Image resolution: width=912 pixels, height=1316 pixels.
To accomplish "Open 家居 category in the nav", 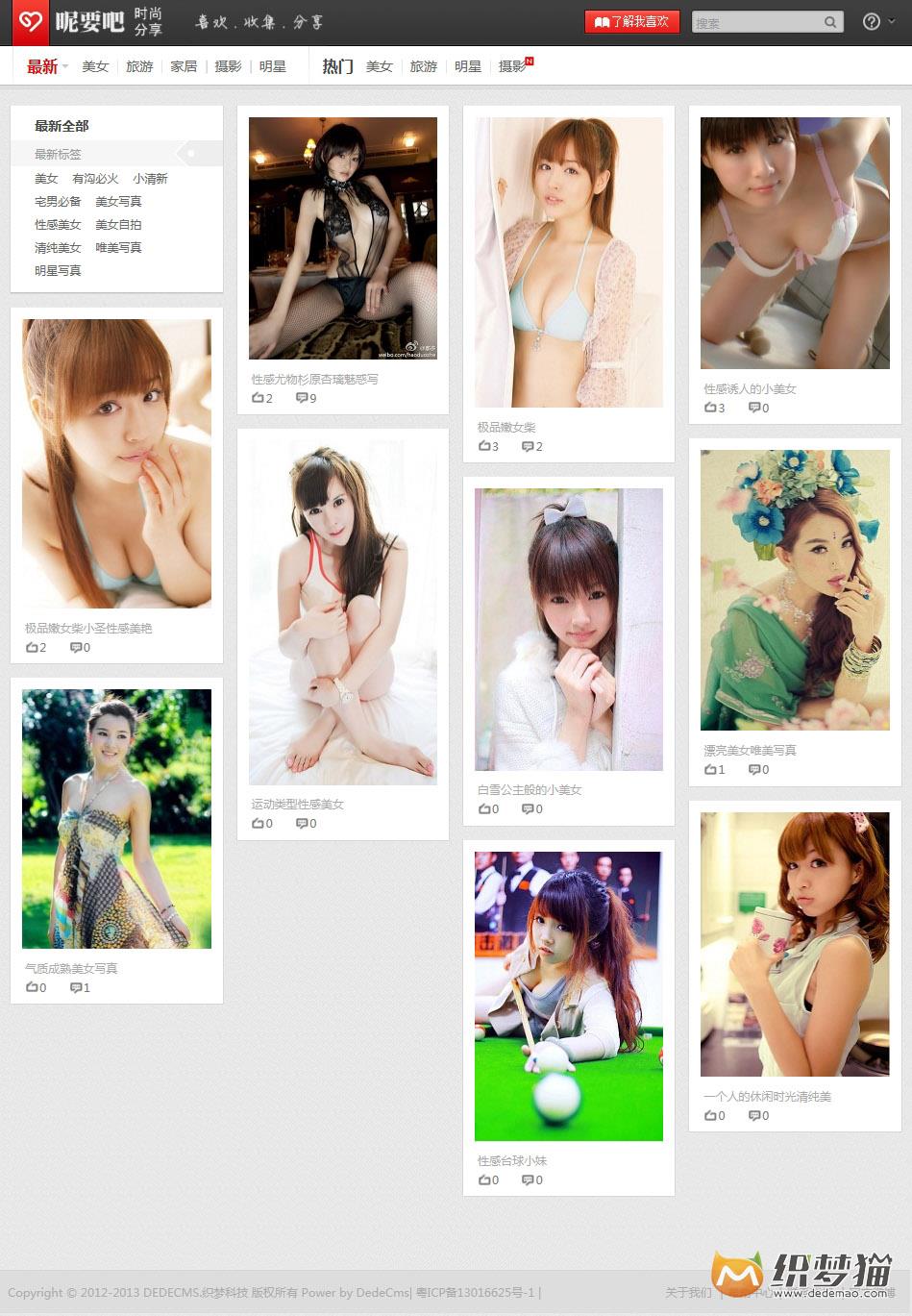I will [184, 66].
